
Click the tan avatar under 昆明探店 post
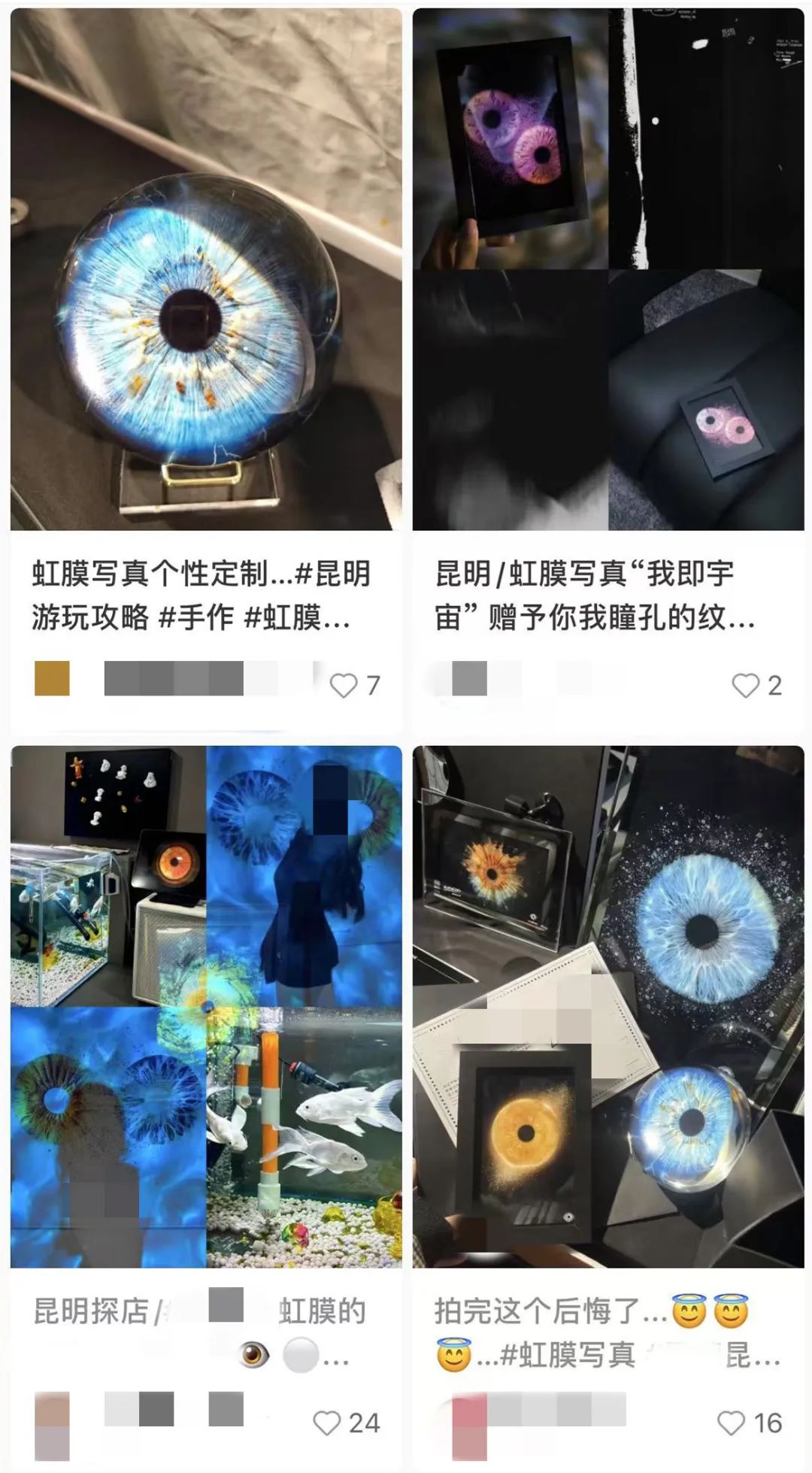click(x=54, y=1417)
